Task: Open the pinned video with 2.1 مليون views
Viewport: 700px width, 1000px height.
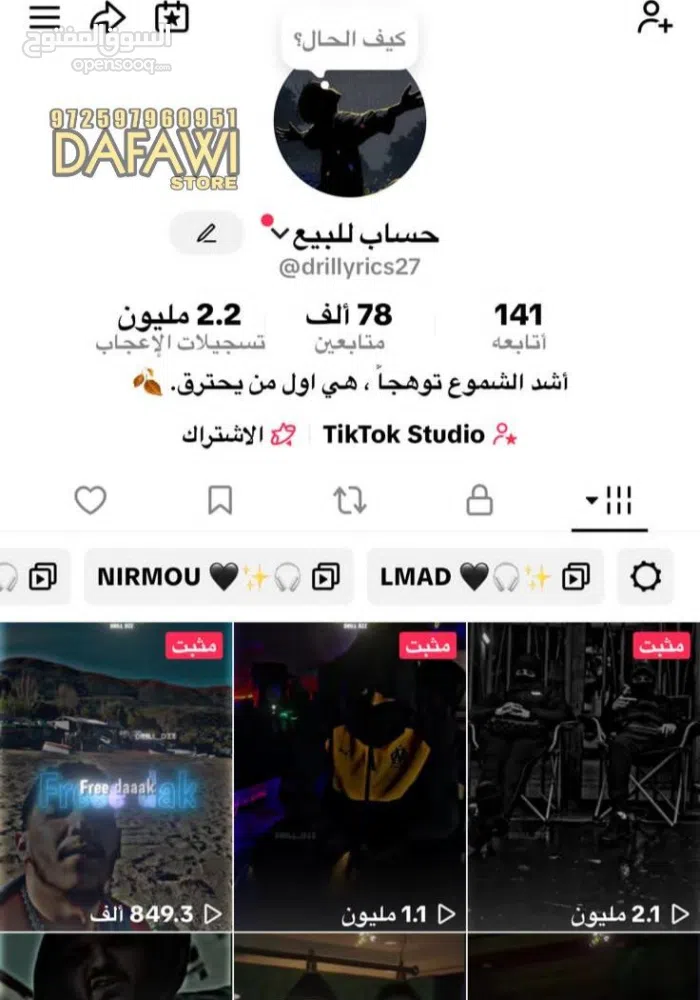Action: [583, 776]
